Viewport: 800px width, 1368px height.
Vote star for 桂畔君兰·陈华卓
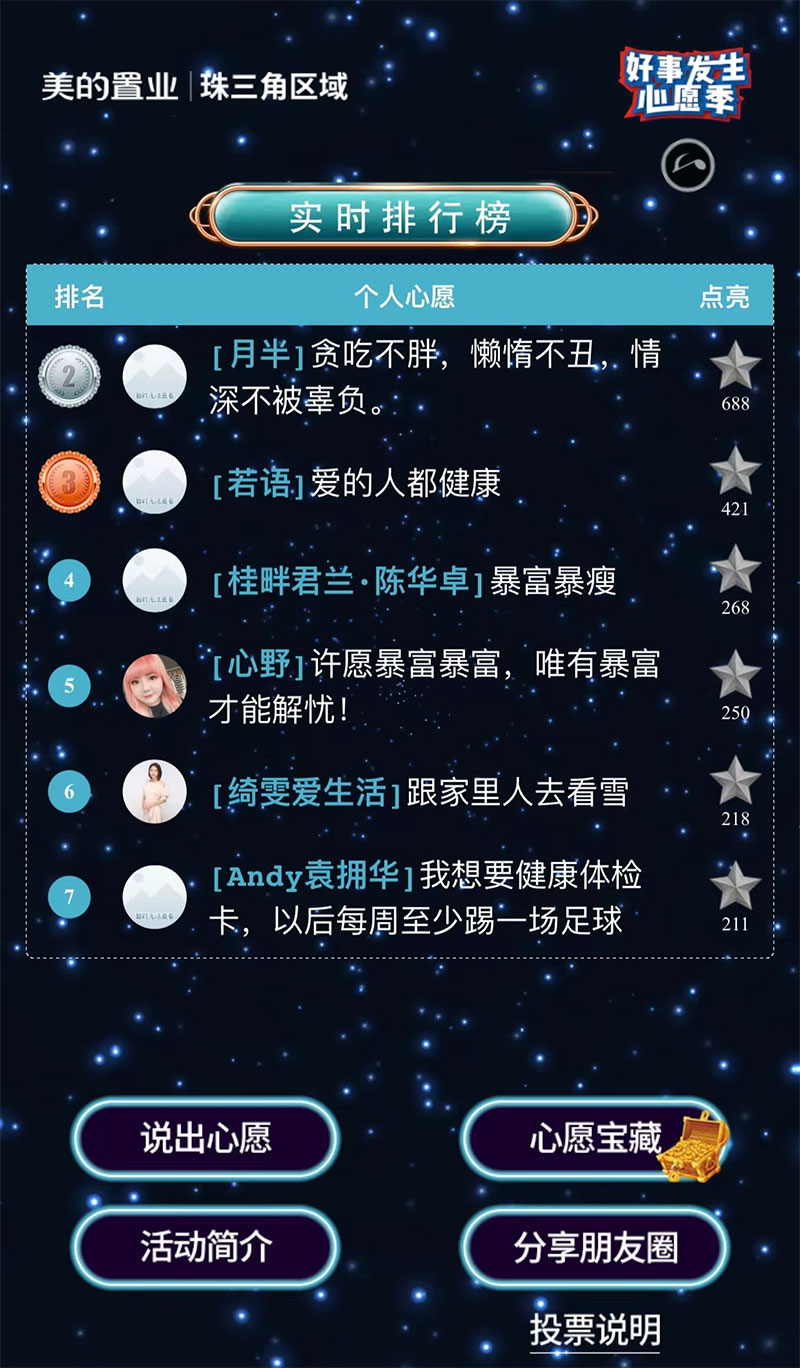[x=735, y=570]
